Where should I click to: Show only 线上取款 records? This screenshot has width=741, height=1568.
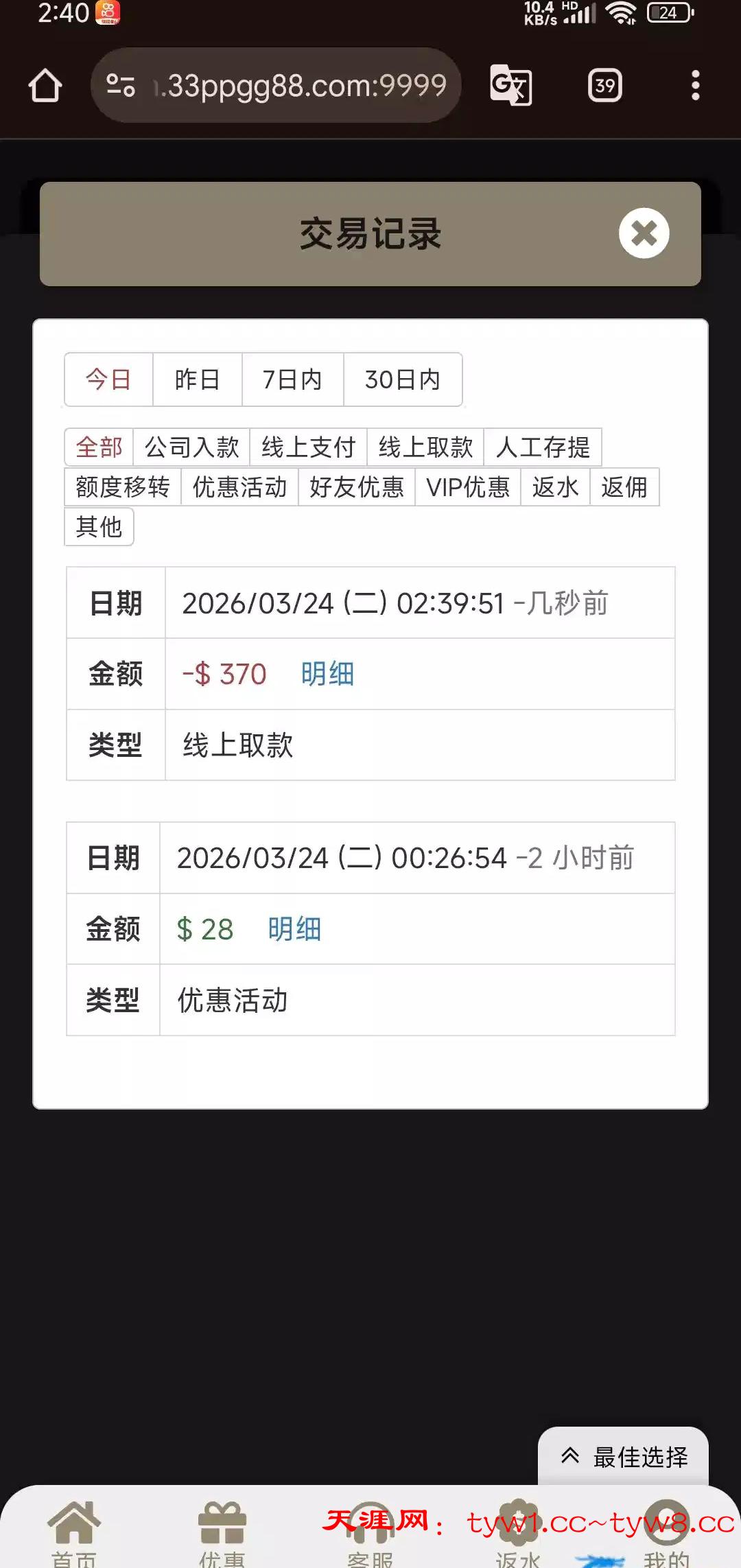[x=425, y=447]
